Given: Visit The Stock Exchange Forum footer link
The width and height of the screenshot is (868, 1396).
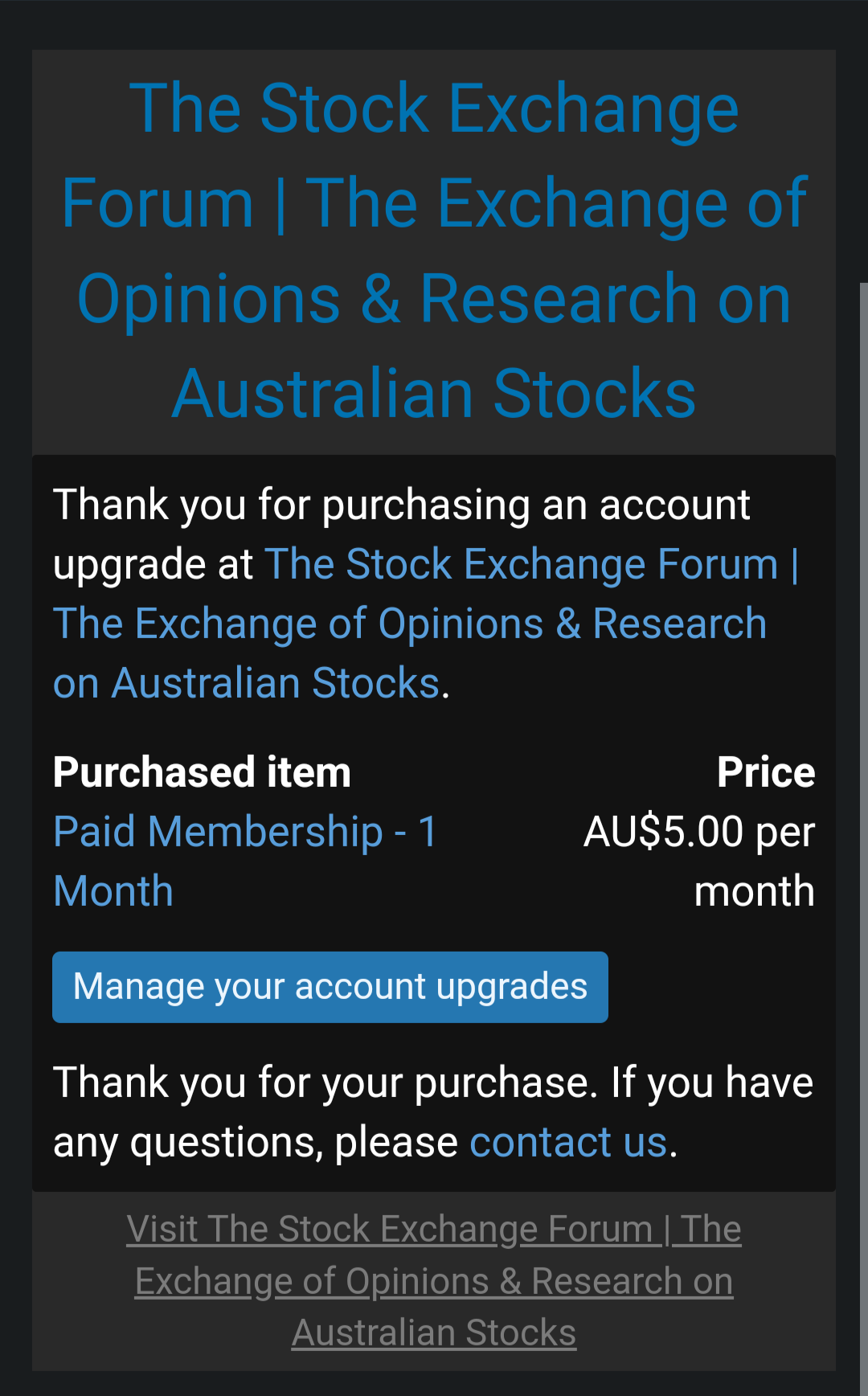Looking at the screenshot, I should (x=434, y=1280).
